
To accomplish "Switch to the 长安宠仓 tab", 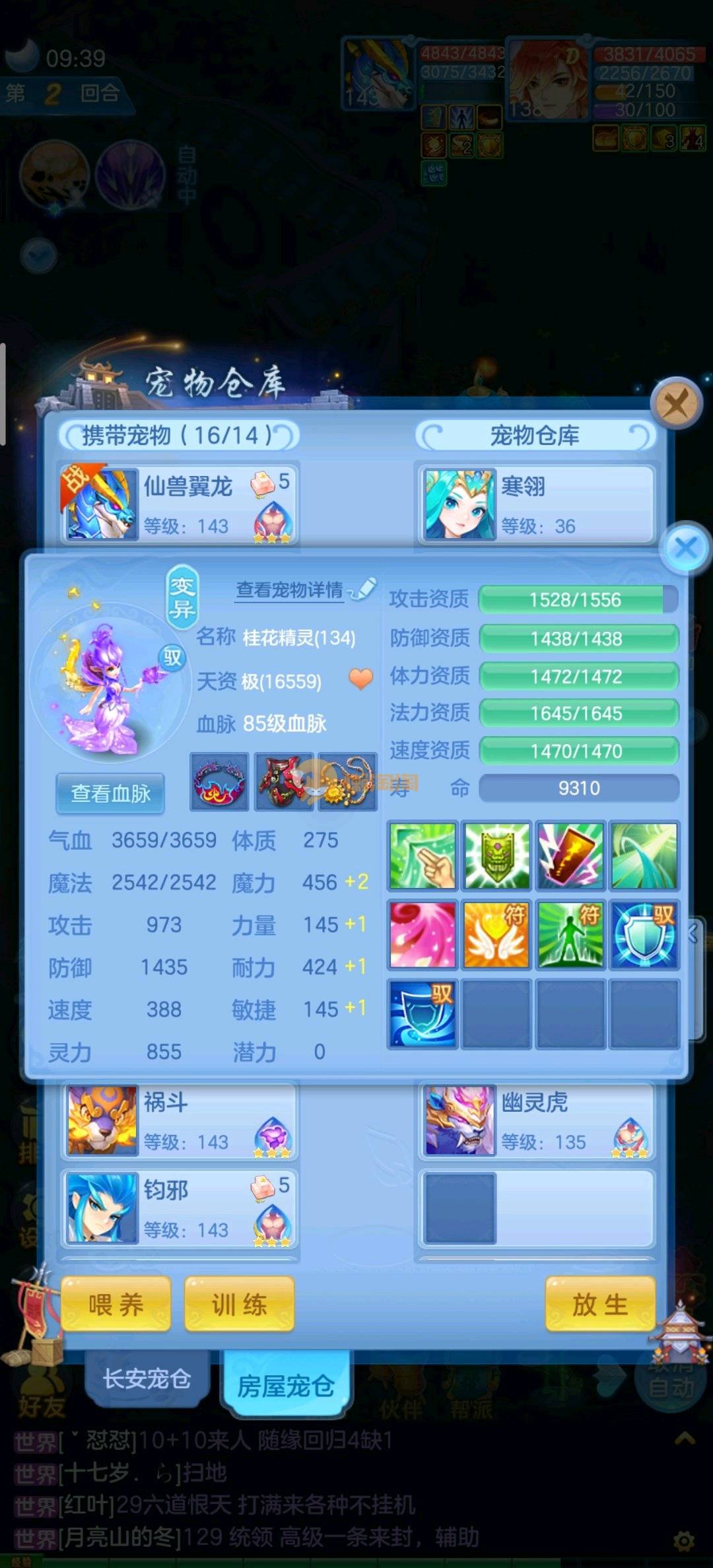I will point(147,1379).
